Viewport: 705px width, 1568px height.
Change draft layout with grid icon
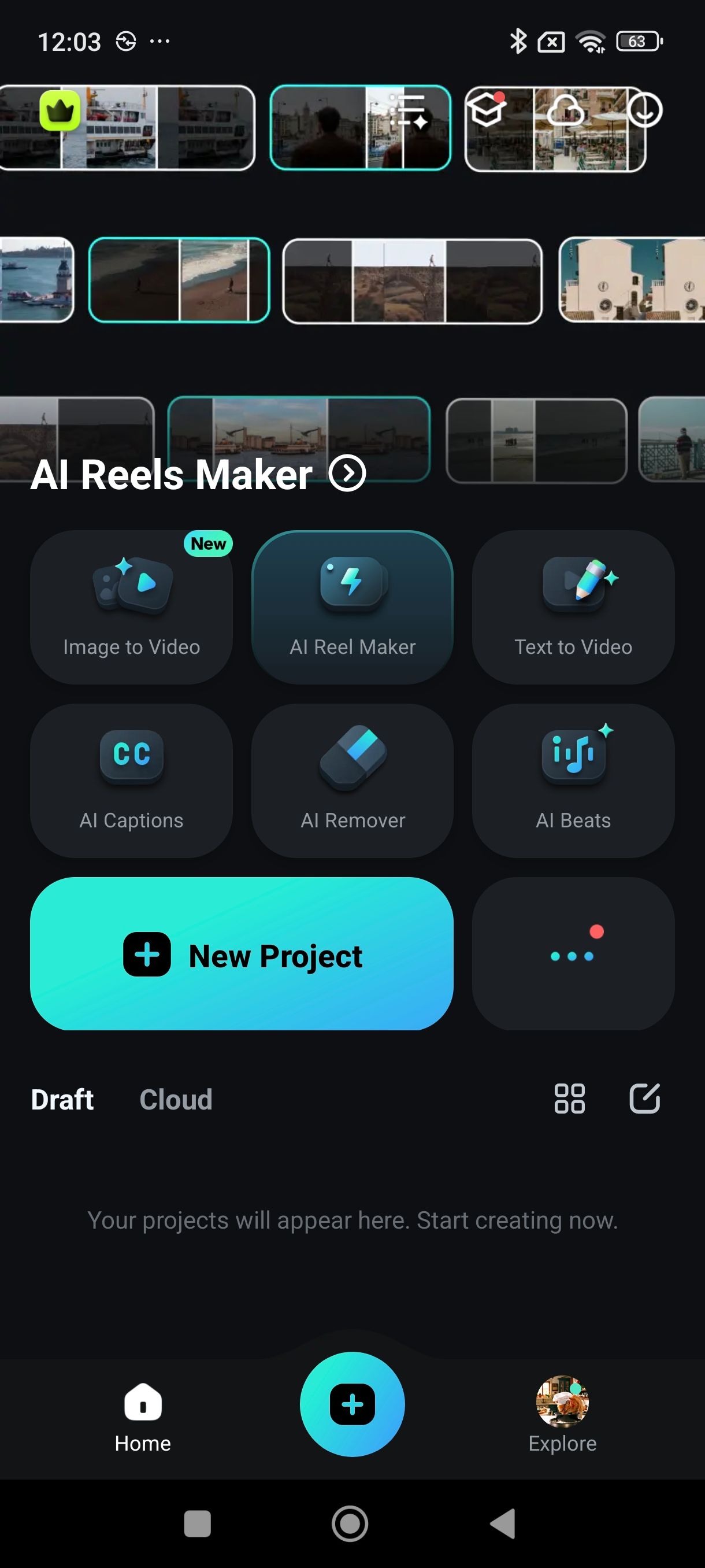[569, 1099]
